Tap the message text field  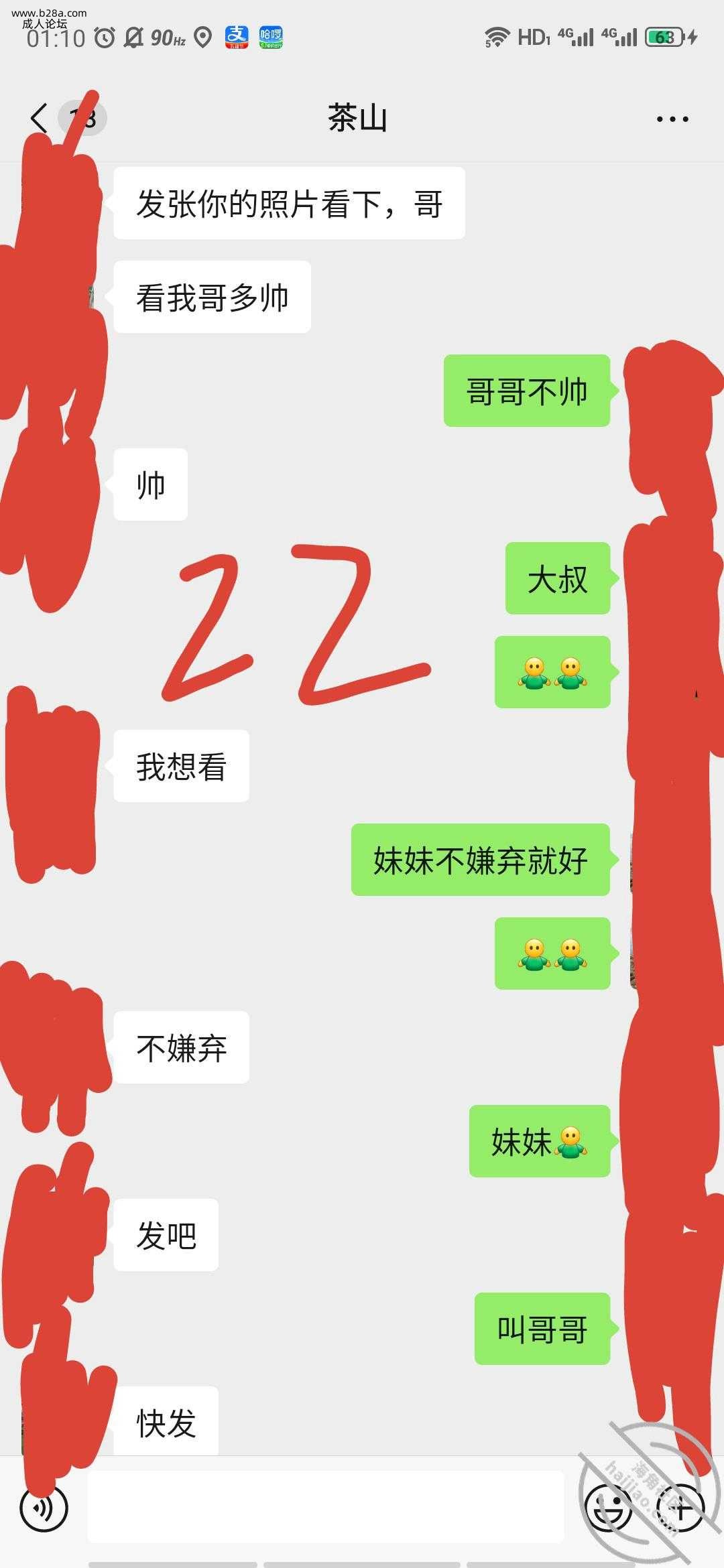click(x=326, y=1508)
